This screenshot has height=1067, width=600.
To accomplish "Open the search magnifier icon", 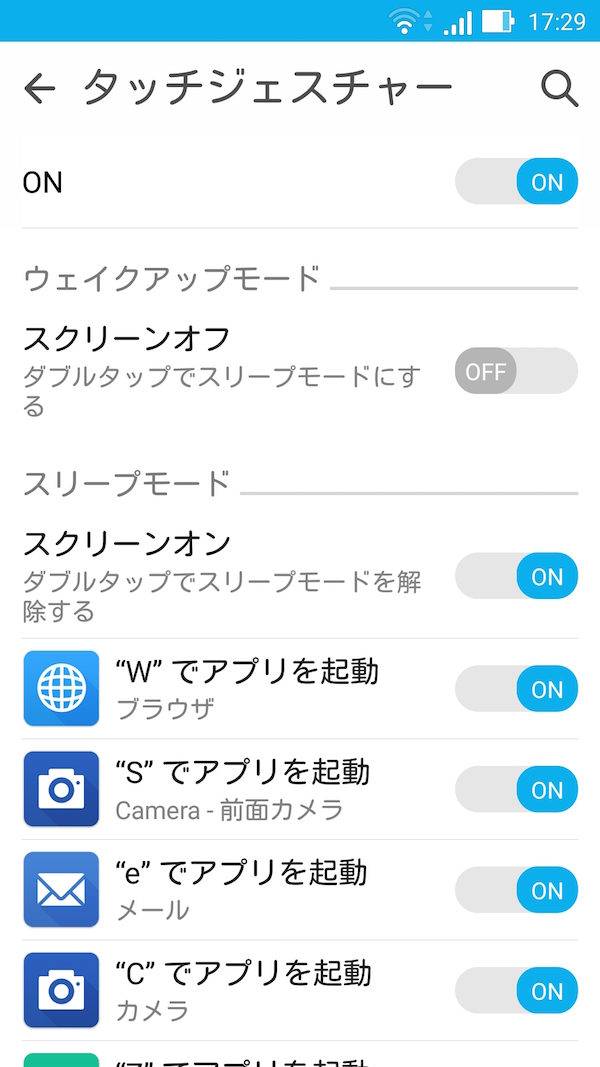I will (559, 89).
